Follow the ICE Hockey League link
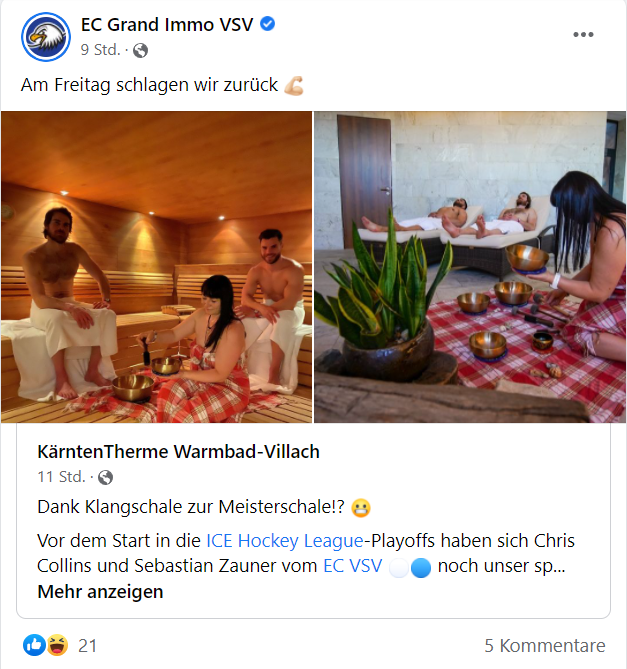The image size is (627, 669). point(284,541)
